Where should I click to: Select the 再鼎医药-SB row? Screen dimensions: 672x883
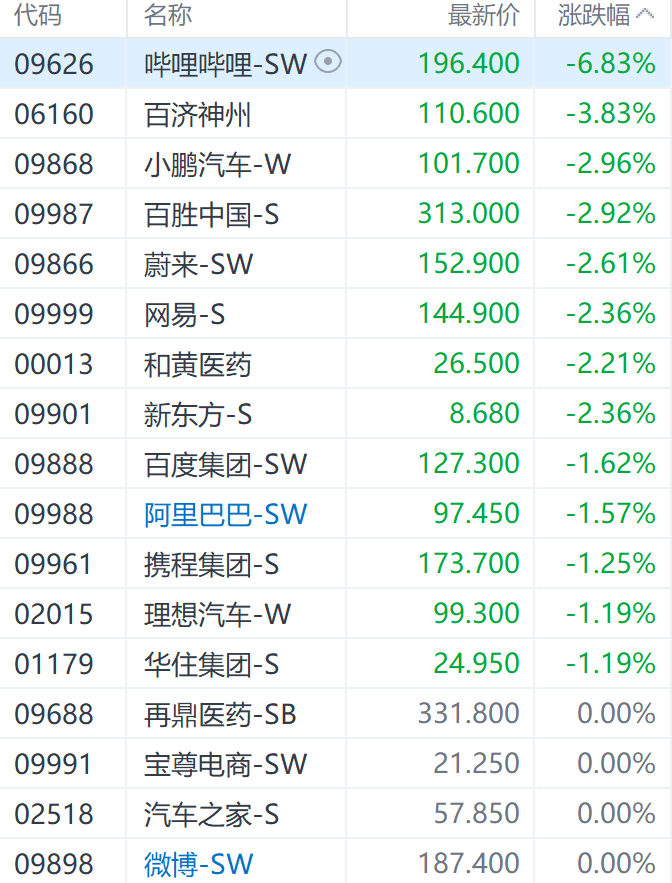220,714
